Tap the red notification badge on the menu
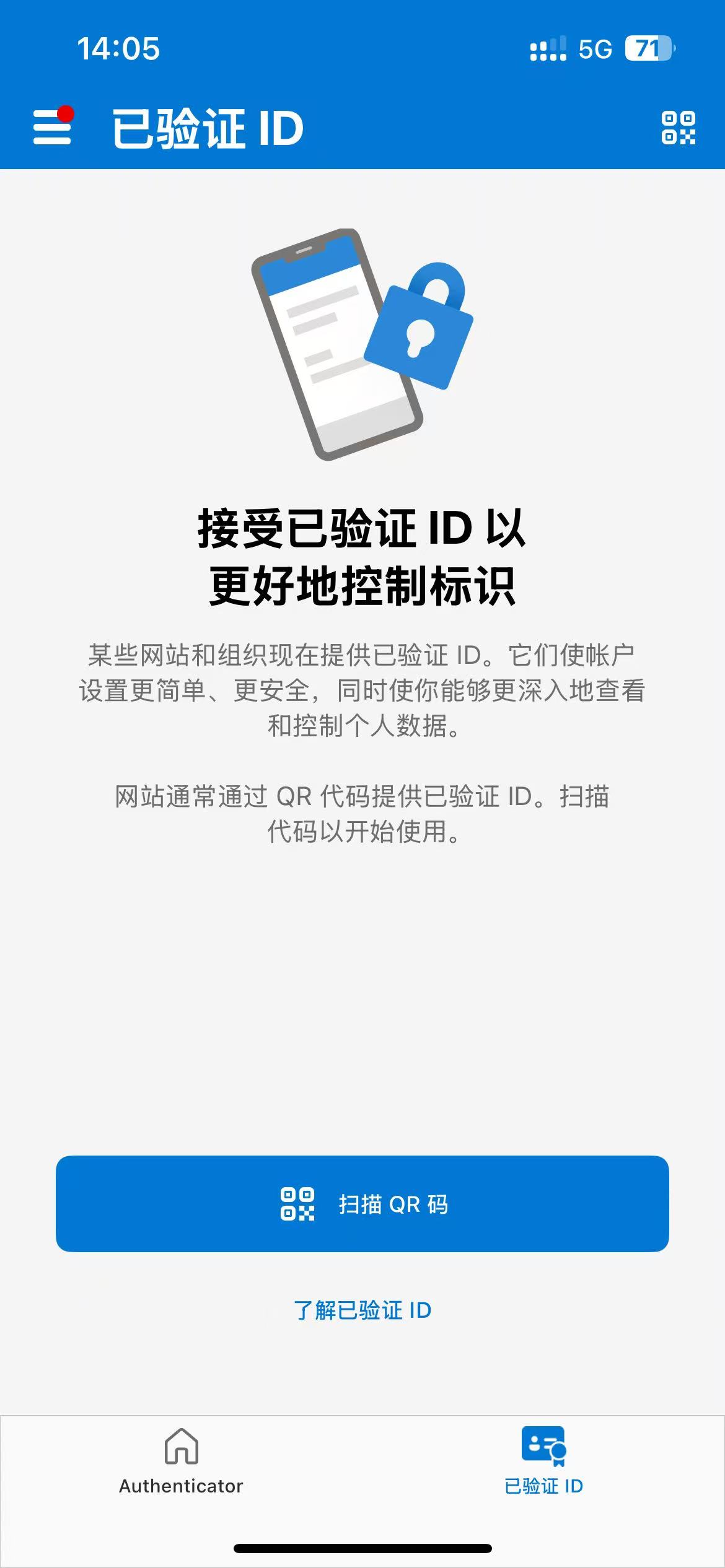 67,113
